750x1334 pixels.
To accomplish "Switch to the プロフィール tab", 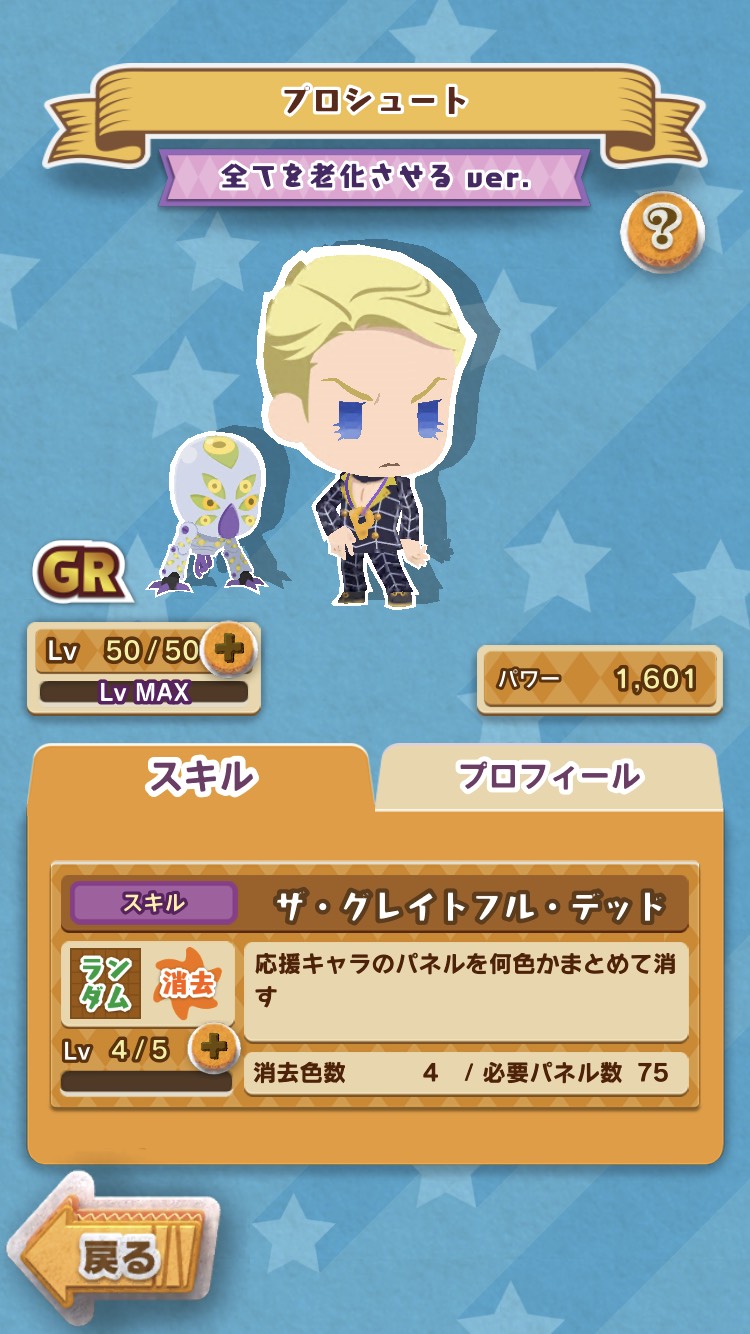I will coord(549,776).
